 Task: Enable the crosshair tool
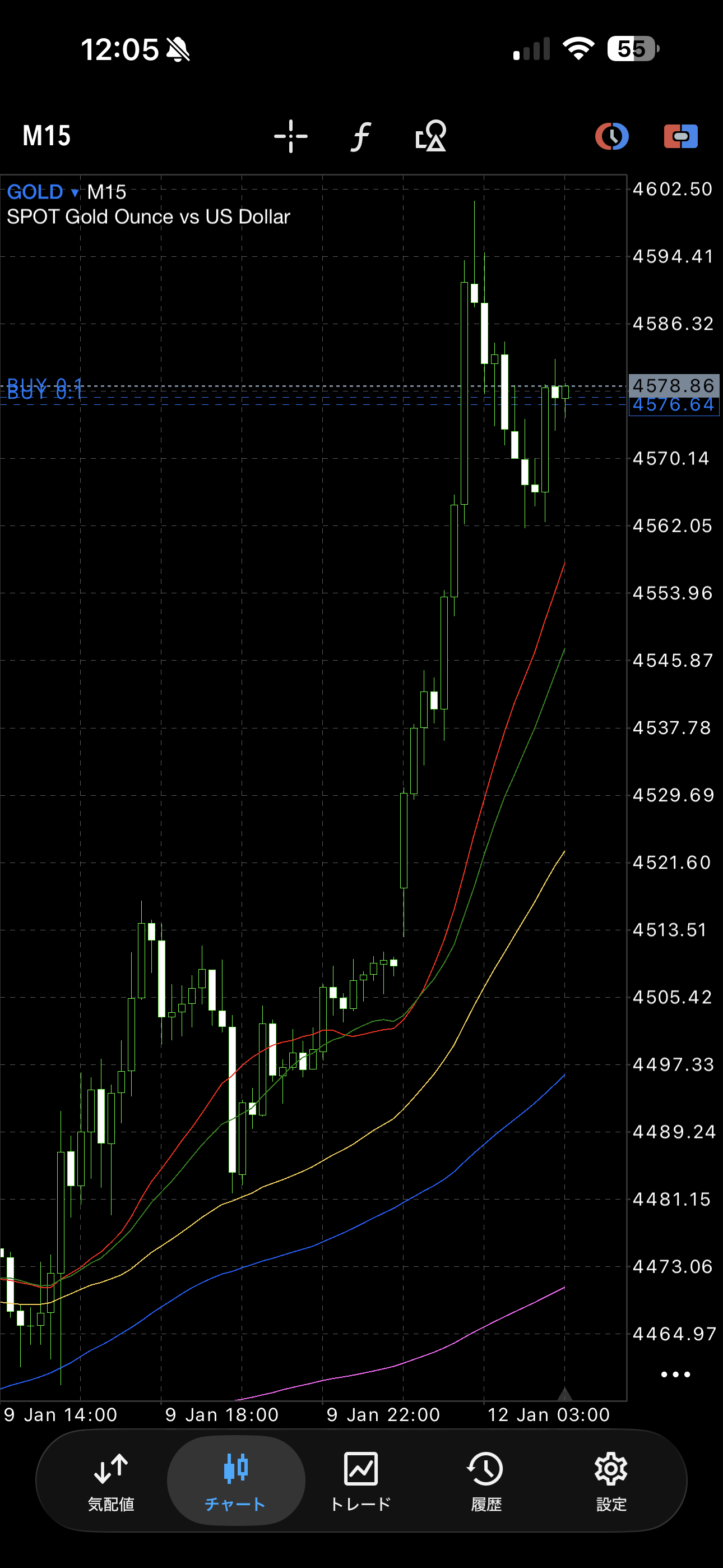pos(291,136)
